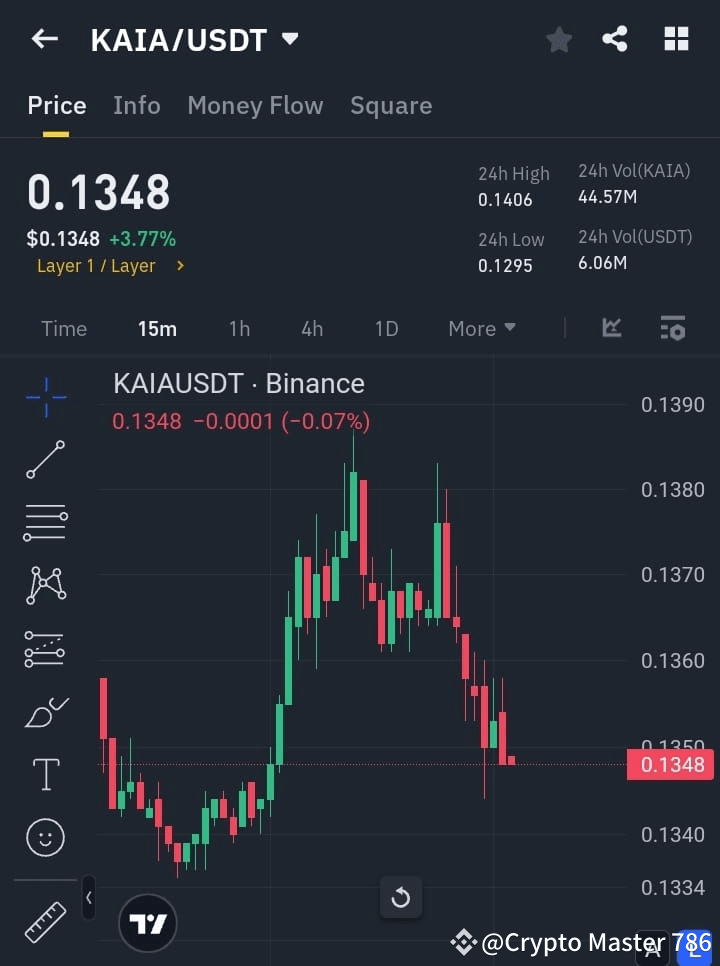Collapse the drawing tools sidebar
Image resolution: width=720 pixels, height=966 pixels.
pyautogui.click(x=88, y=898)
